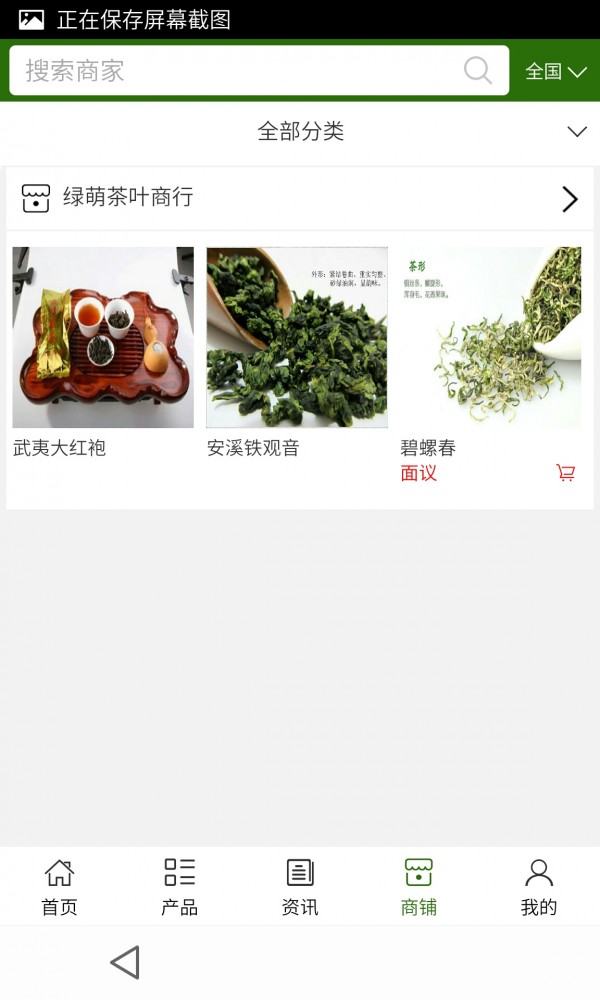
Task: Open the 资讯 tab
Action: (x=300, y=887)
